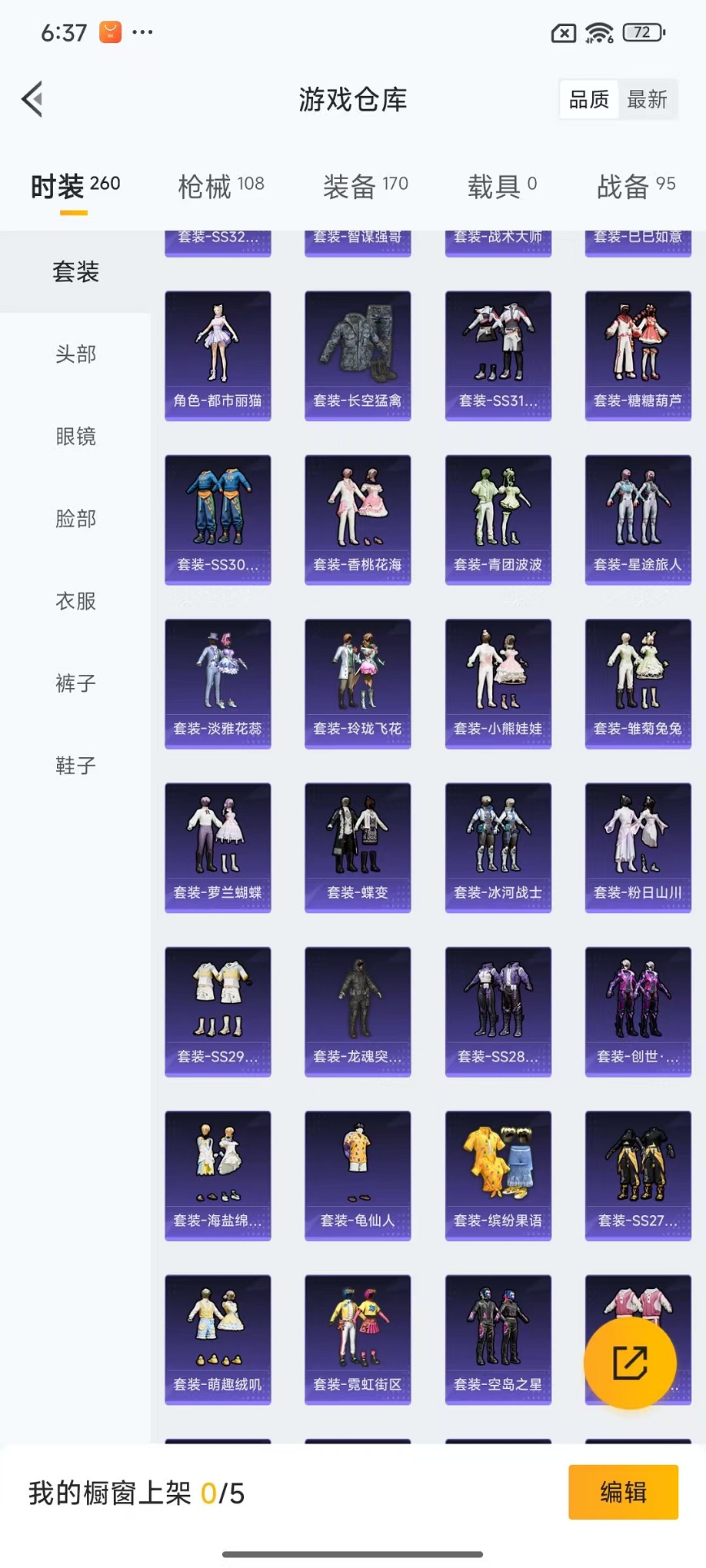Go back from the 游戏仓库 page
Viewport: 706px width, 1568px height.
click(x=32, y=99)
